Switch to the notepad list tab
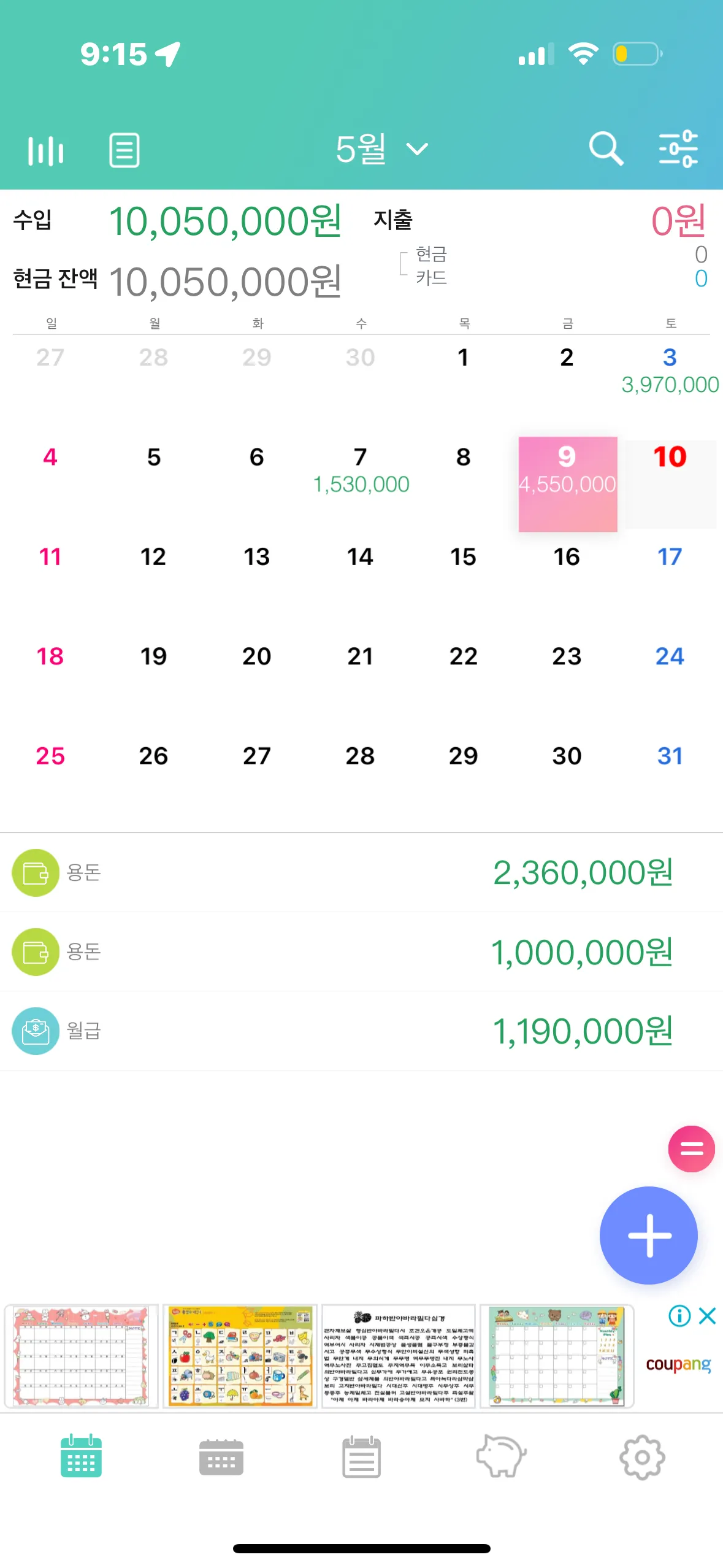The width and height of the screenshot is (723, 1568). pyautogui.click(x=361, y=1457)
